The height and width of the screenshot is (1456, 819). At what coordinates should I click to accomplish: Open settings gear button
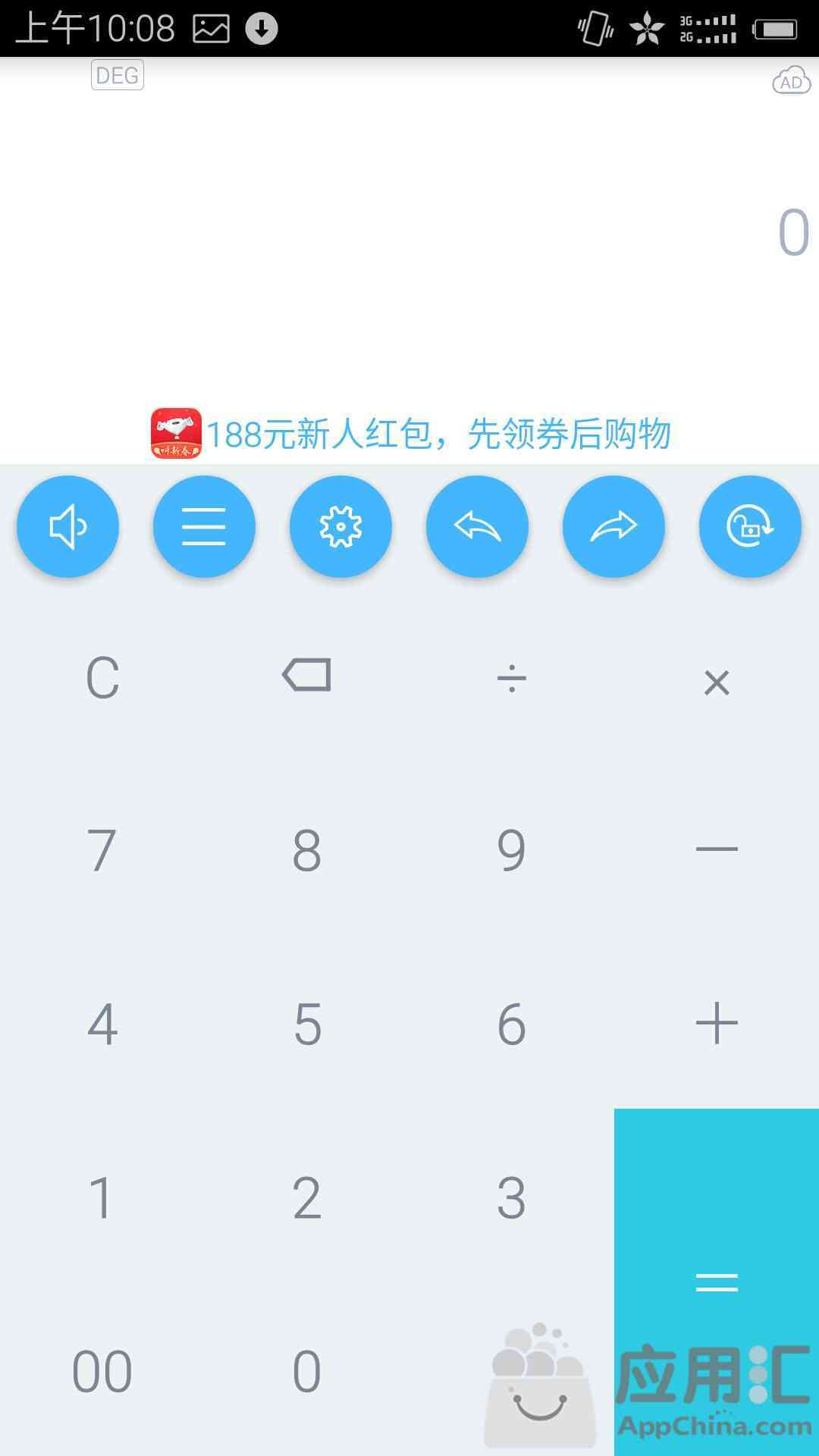point(340,526)
